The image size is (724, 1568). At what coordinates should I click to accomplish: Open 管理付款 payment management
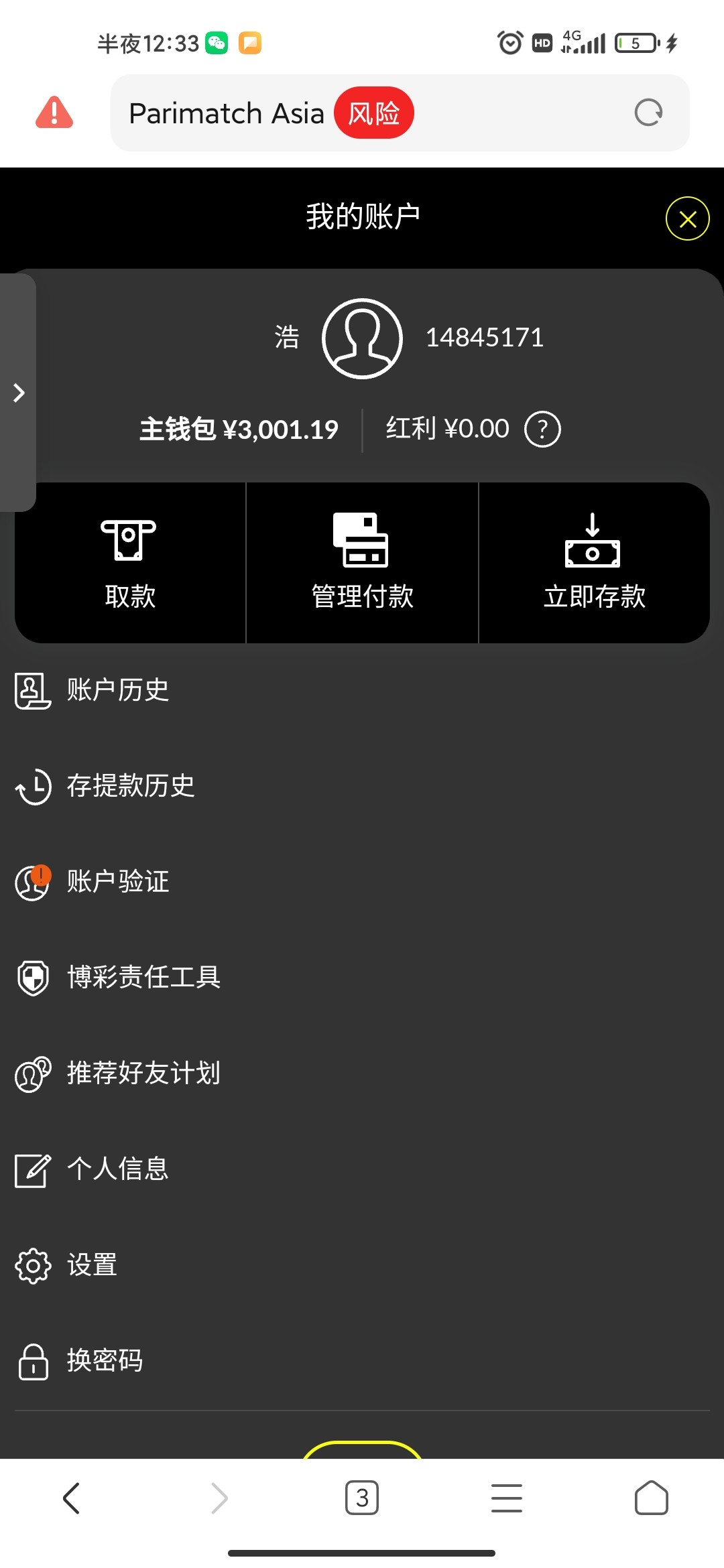coord(362,562)
